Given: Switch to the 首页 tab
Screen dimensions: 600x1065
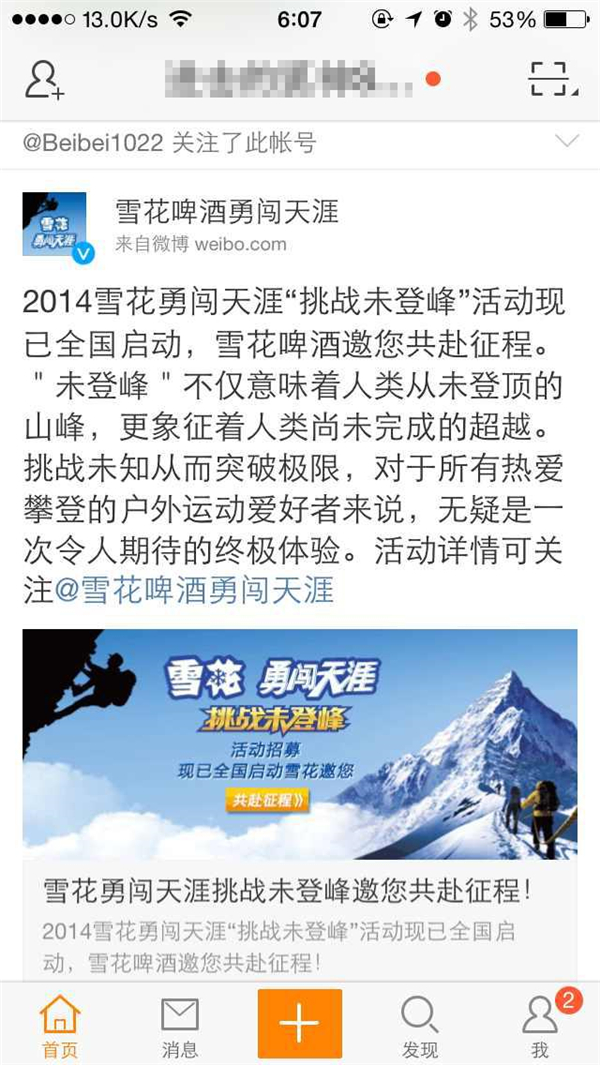Looking at the screenshot, I should 60,1025.
